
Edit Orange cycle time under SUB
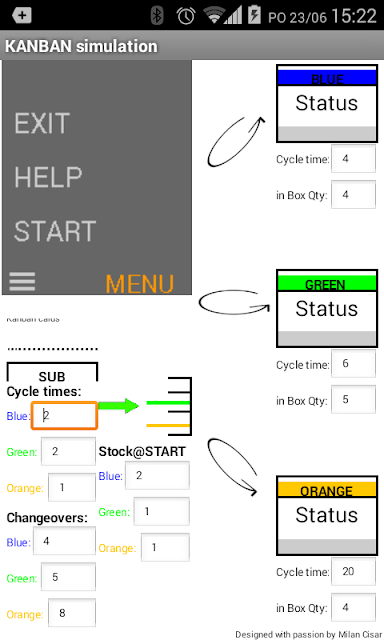[72, 487]
